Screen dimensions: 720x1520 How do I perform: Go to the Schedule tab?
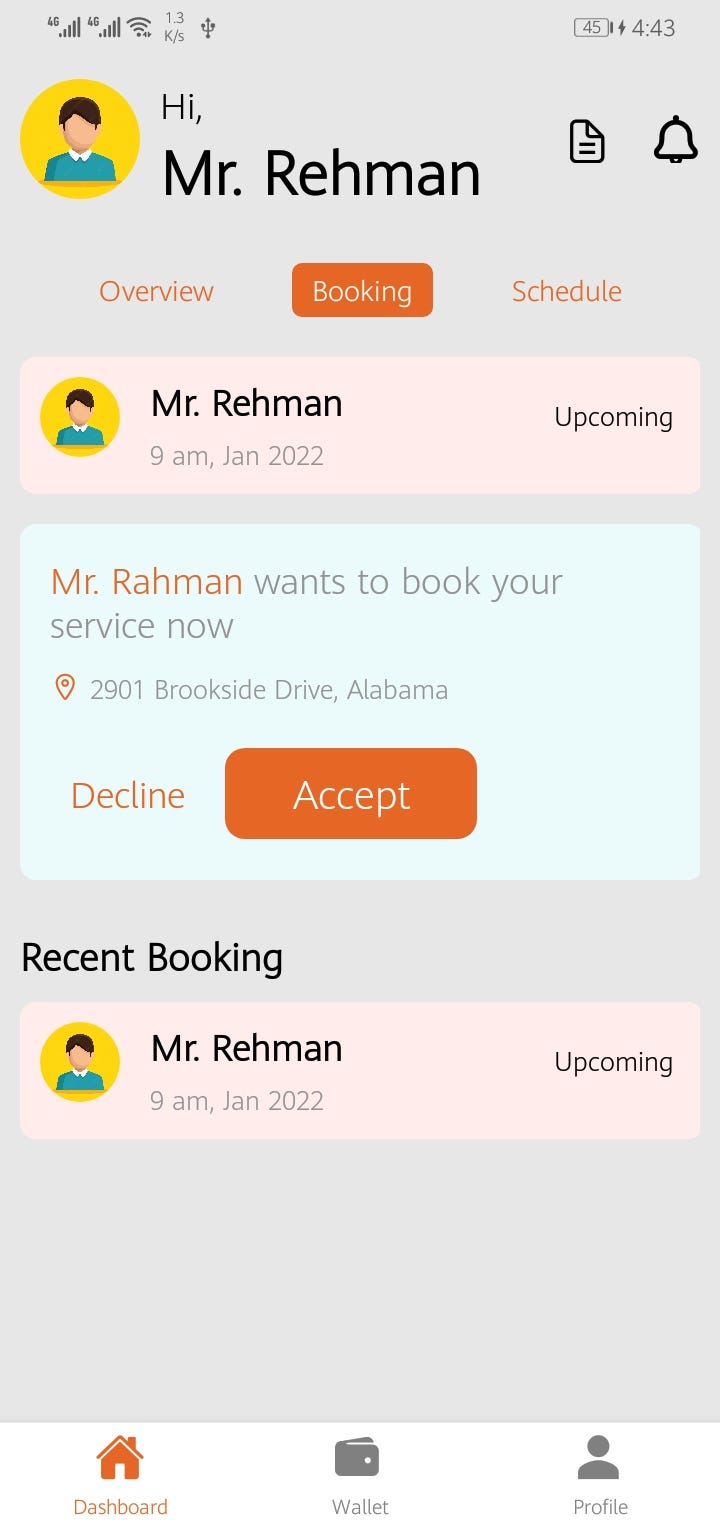pos(566,291)
